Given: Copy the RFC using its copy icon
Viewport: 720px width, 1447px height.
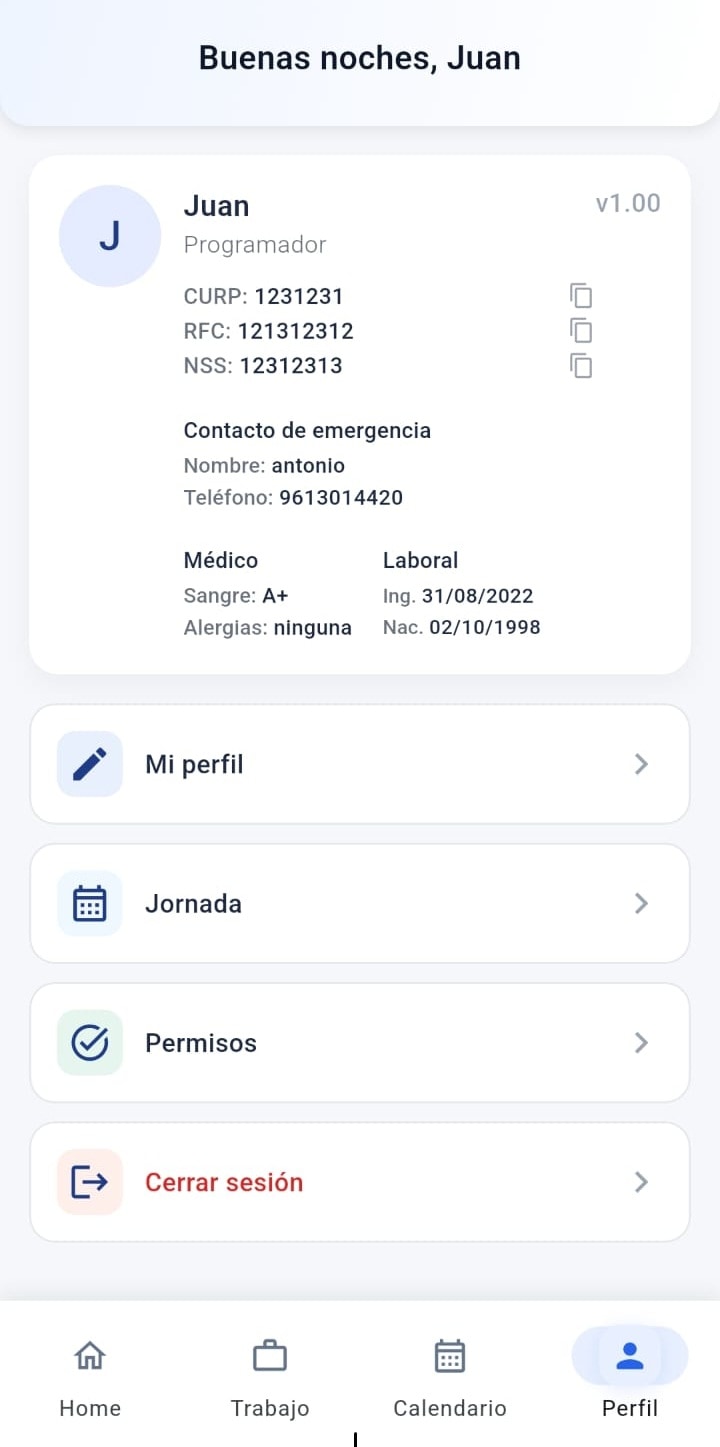Looking at the screenshot, I should pyautogui.click(x=580, y=331).
